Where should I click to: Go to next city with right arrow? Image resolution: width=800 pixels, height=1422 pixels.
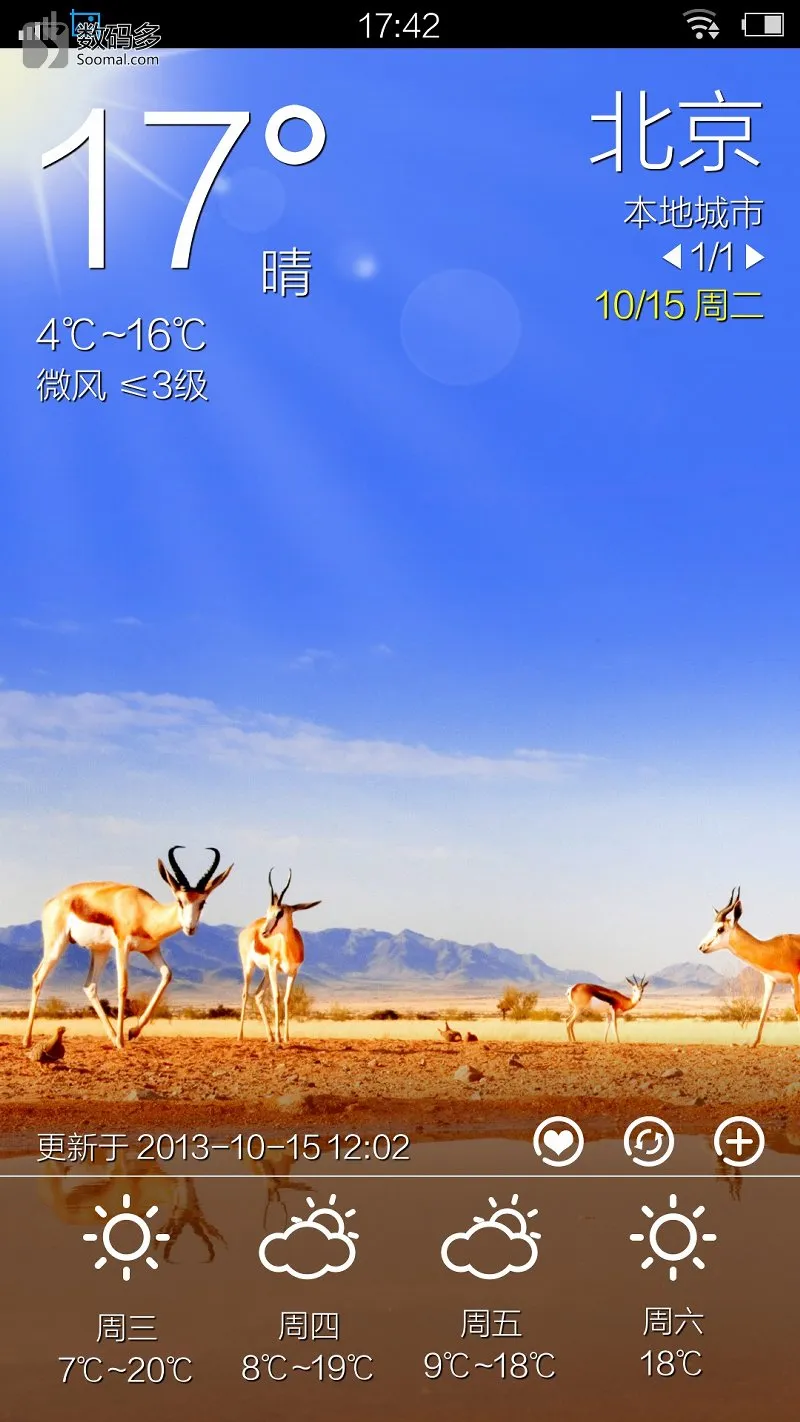coord(755,258)
